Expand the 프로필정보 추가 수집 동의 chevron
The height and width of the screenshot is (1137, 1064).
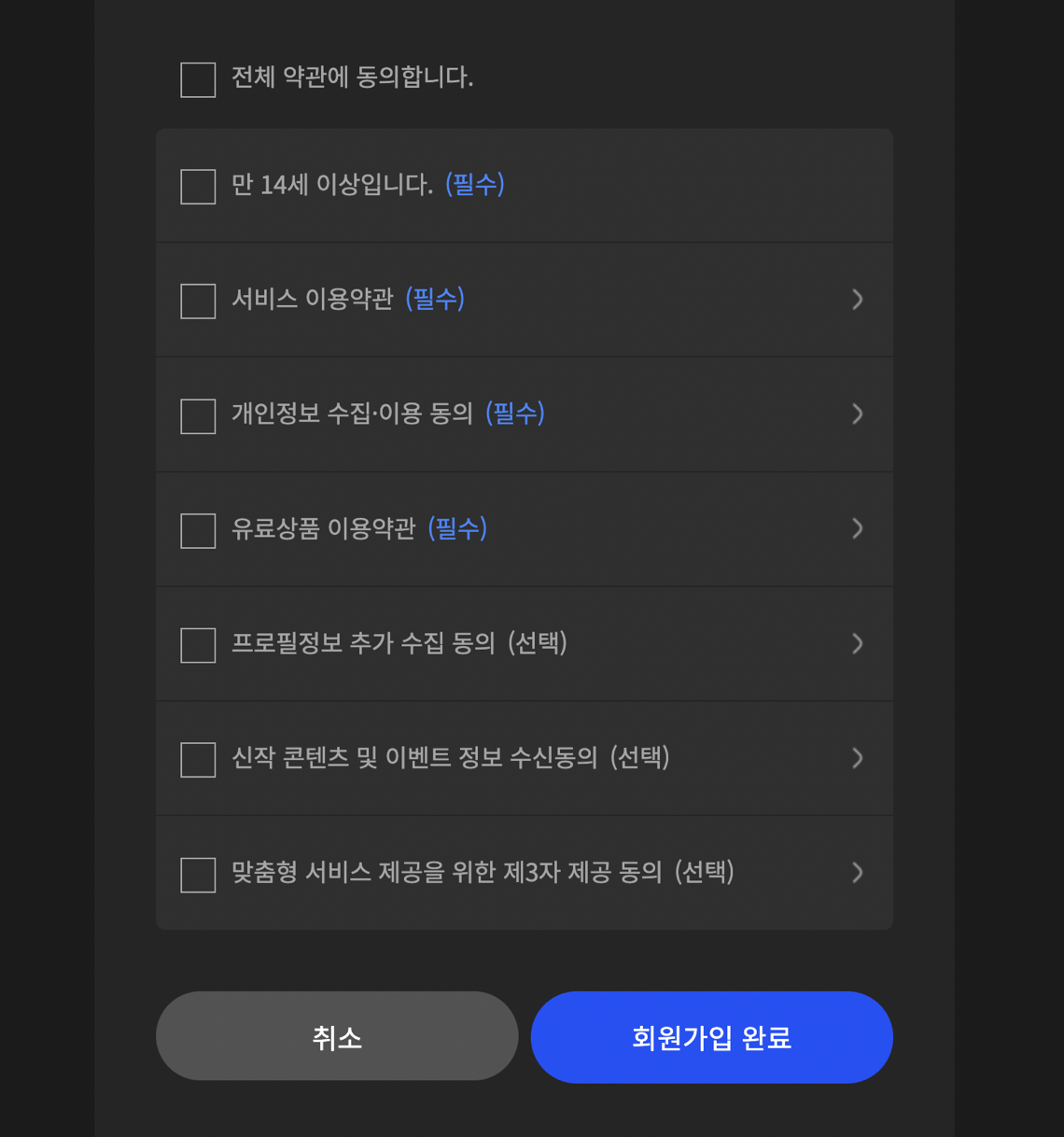[857, 643]
